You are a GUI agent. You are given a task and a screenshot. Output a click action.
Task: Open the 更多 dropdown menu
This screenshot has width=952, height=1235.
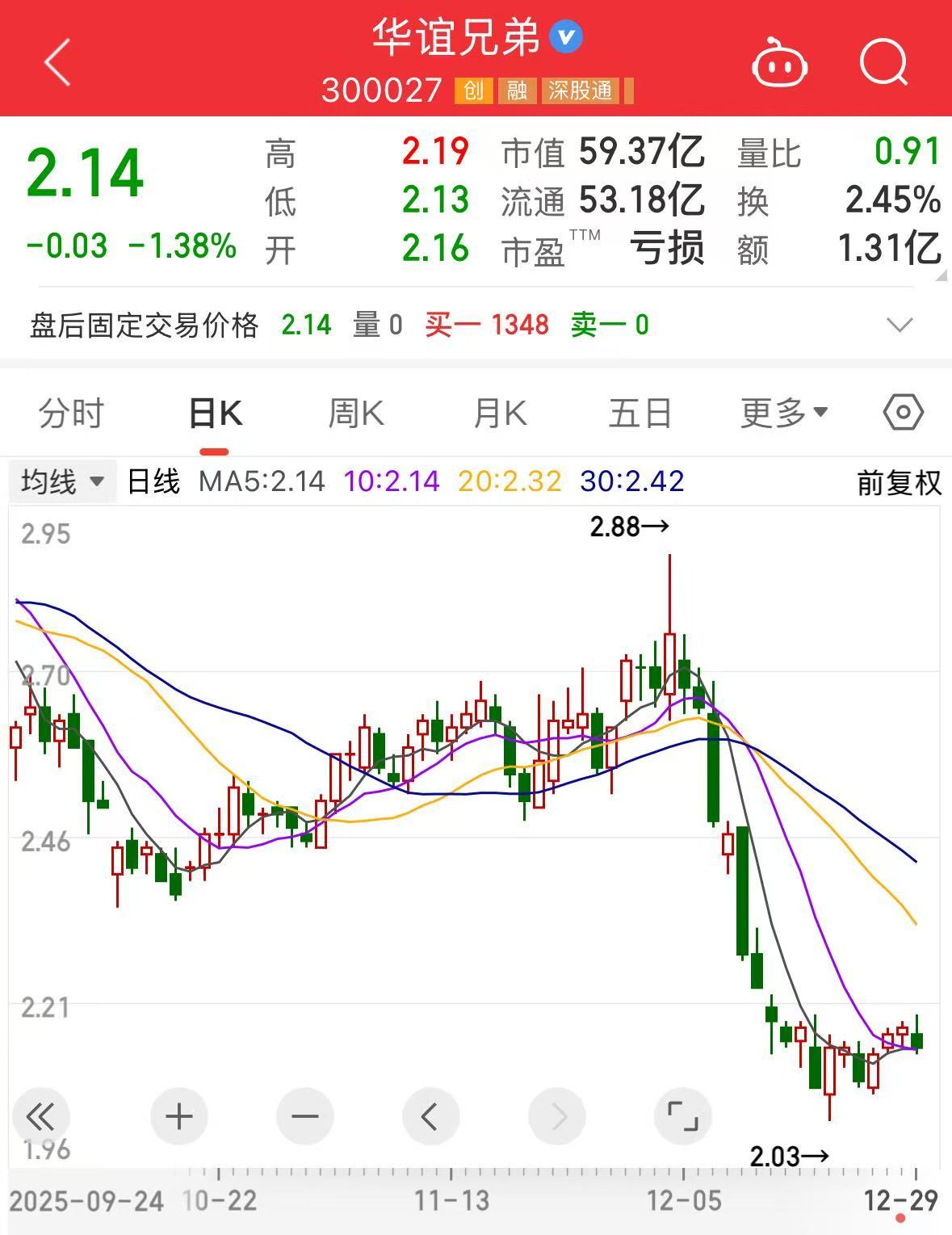click(x=782, y=412)
